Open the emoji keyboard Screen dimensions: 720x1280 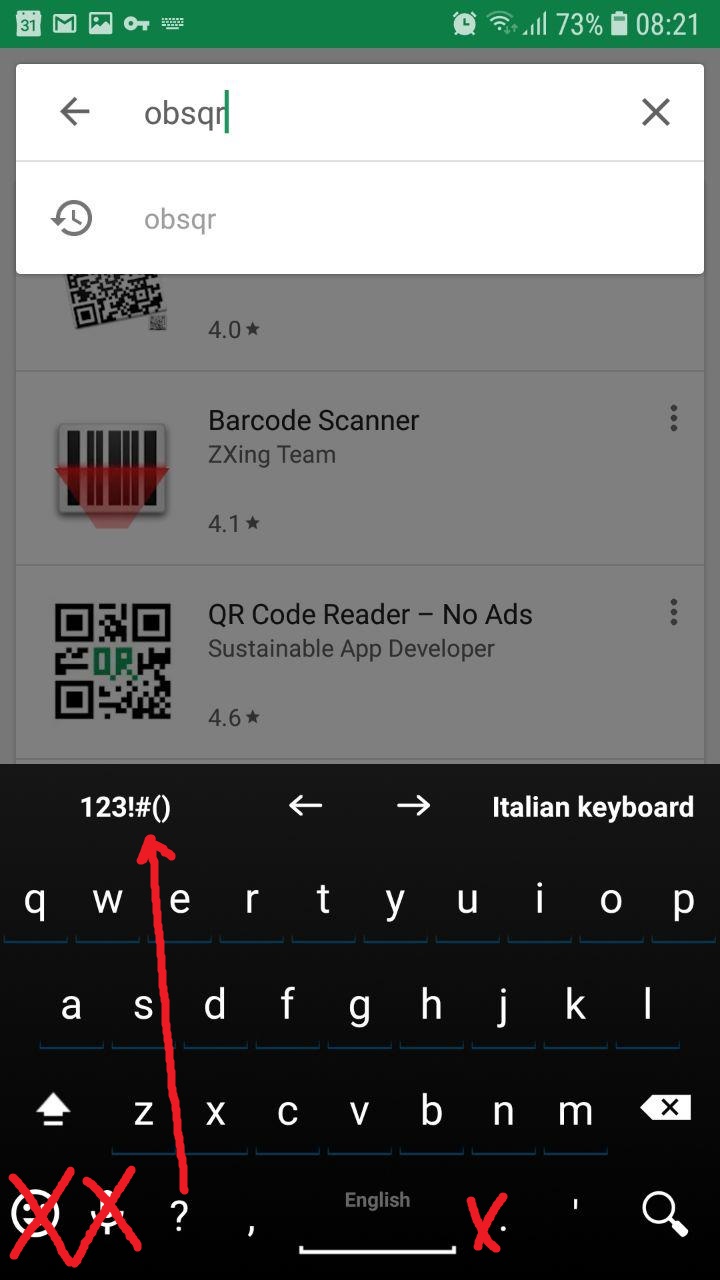[34, 1214]
